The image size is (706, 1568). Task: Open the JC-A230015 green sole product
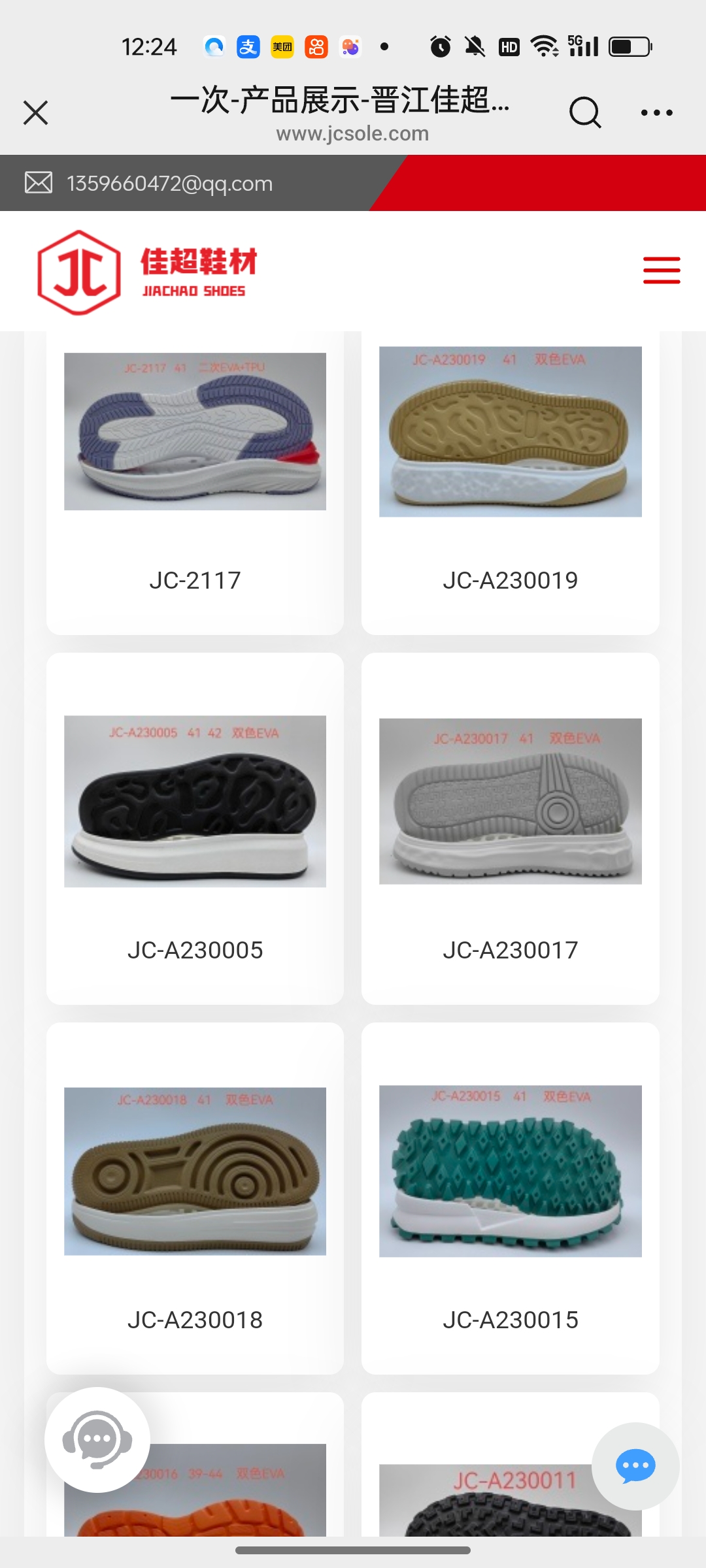tap(510, 1197)
